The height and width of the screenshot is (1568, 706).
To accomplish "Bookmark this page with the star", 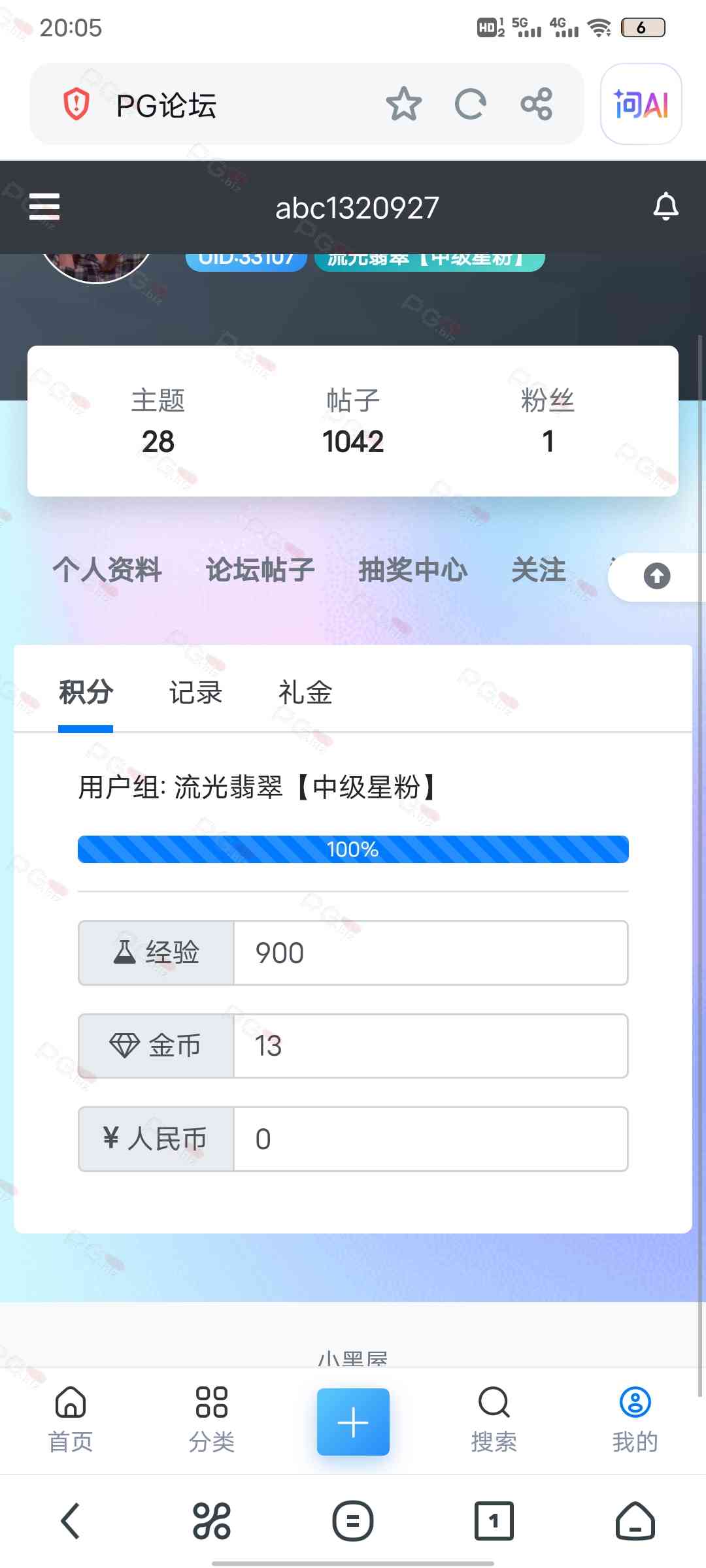I will point(403,105).
